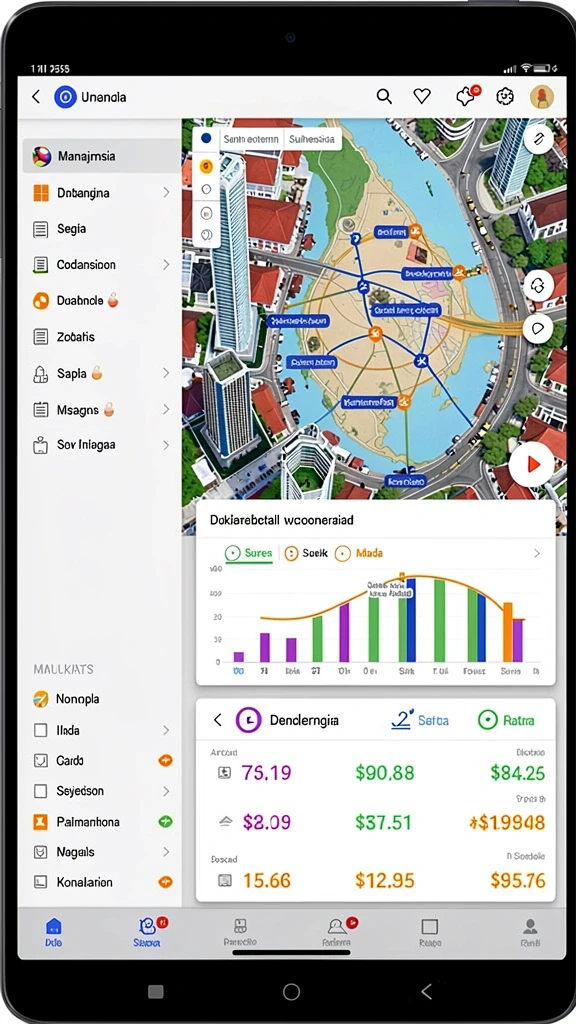Open the Sov Iniagaa row
The width and height of the screenshot is (576, 1024).
pos(102,445)
